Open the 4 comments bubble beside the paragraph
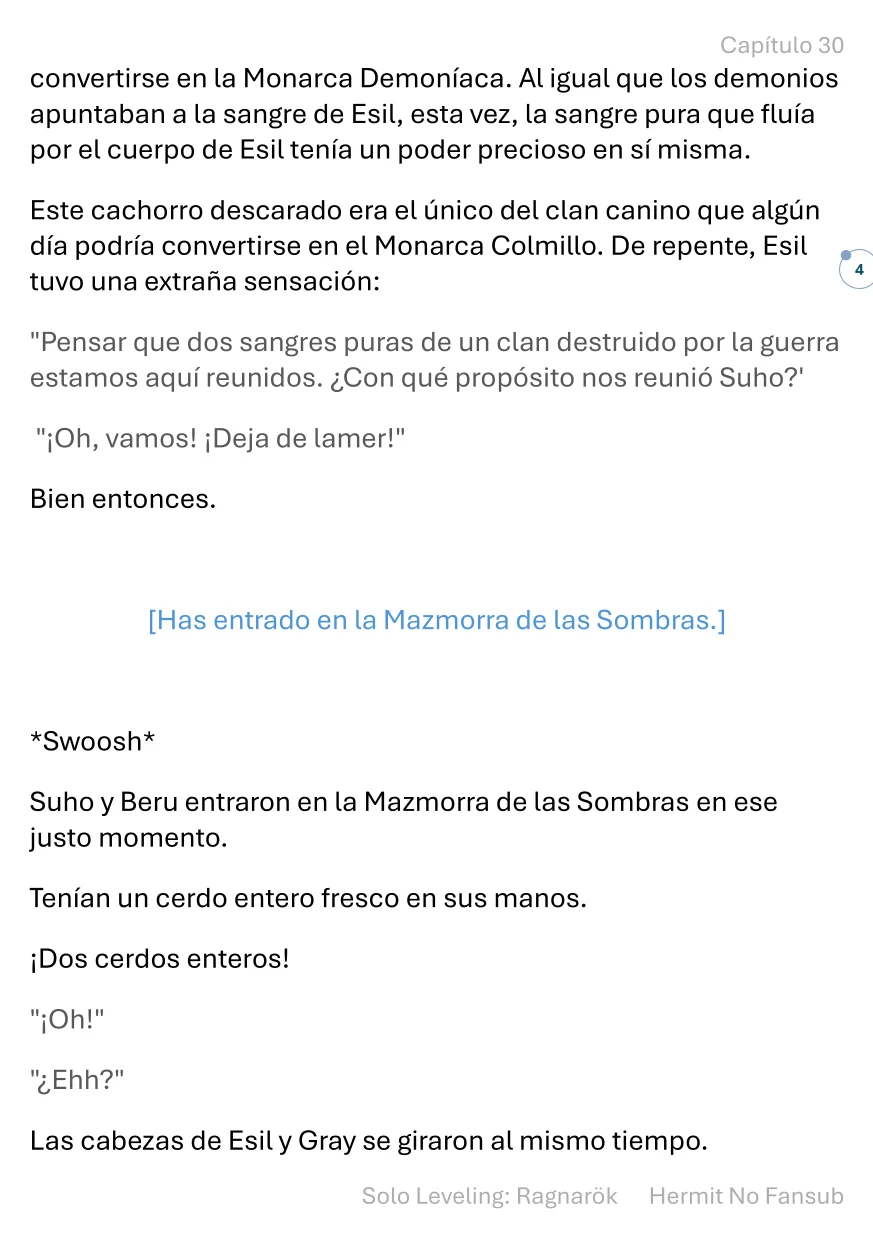 pos(857,270)
